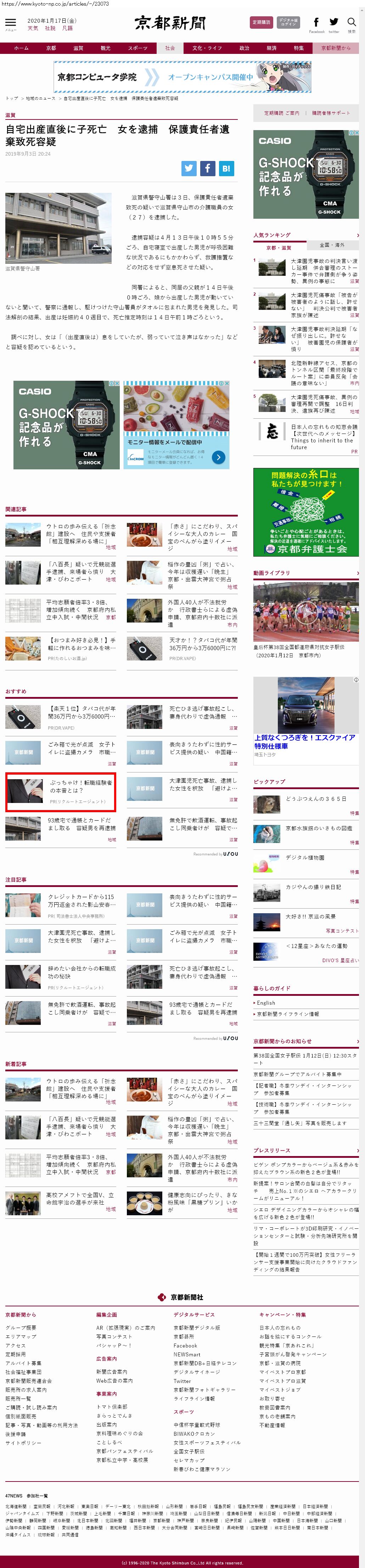Screen dimensions: 365x1568
Task: Tap the 定期購読 button
Action: pos(262,23)
